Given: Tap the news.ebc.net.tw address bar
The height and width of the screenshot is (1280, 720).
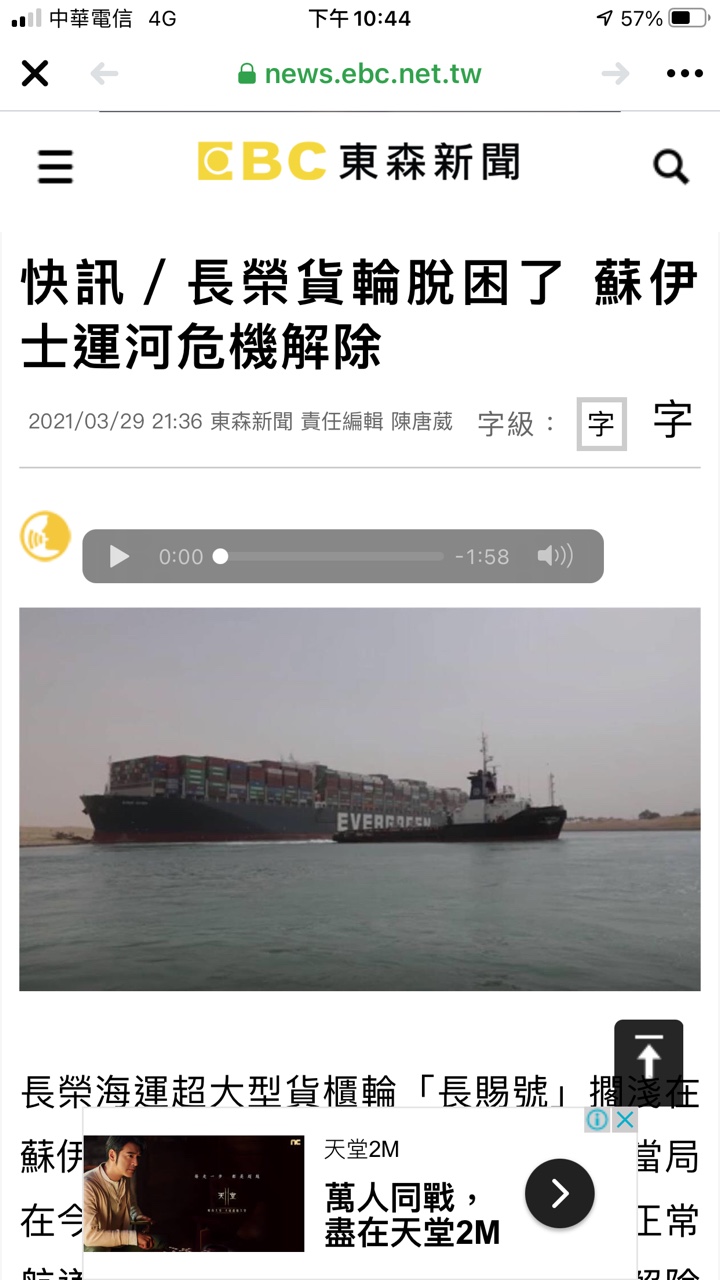Looking at the screenshot, I should [x=360, y=74].
